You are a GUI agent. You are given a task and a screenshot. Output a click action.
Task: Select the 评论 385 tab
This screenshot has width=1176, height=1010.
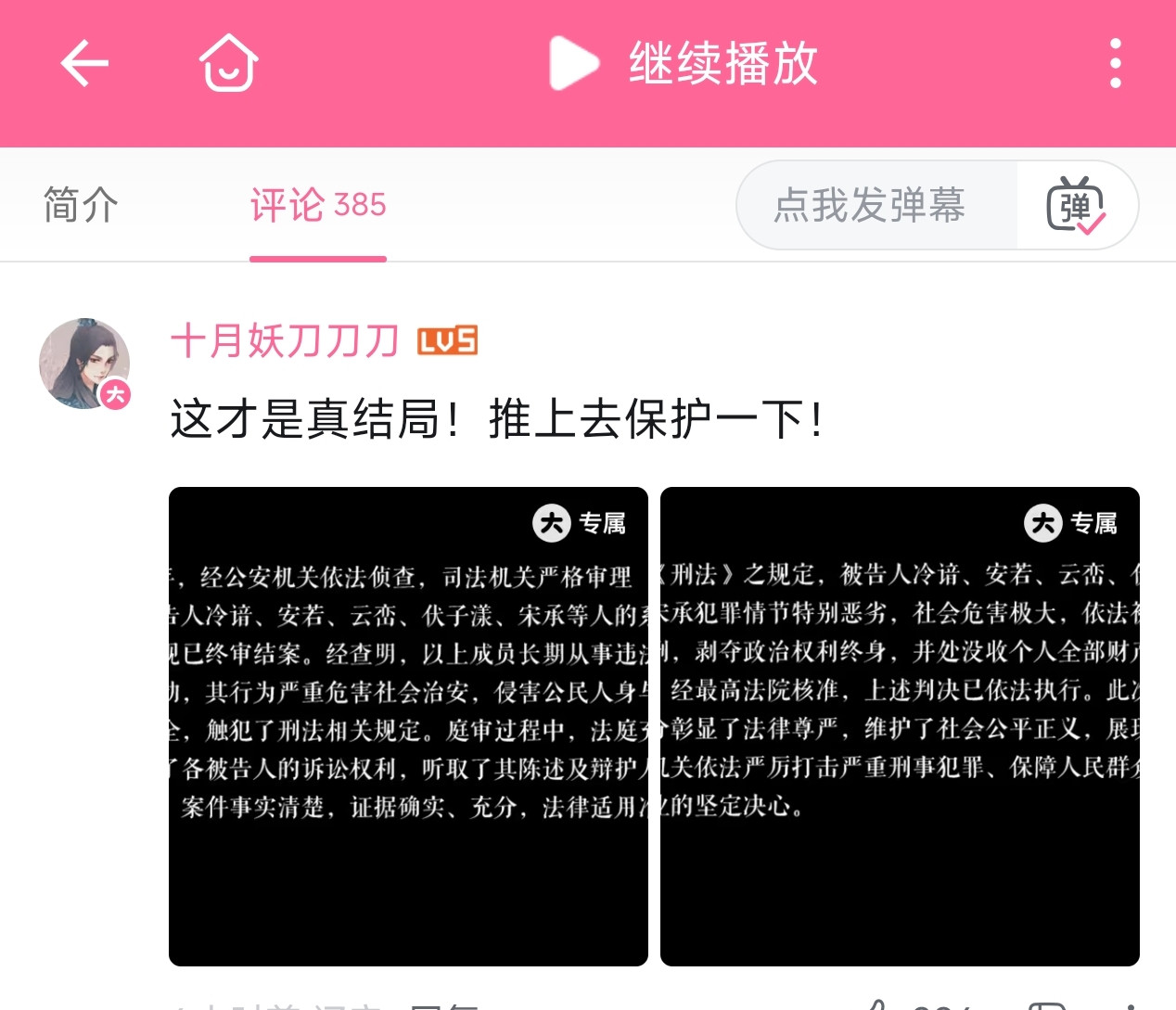[x=318, y=205]
